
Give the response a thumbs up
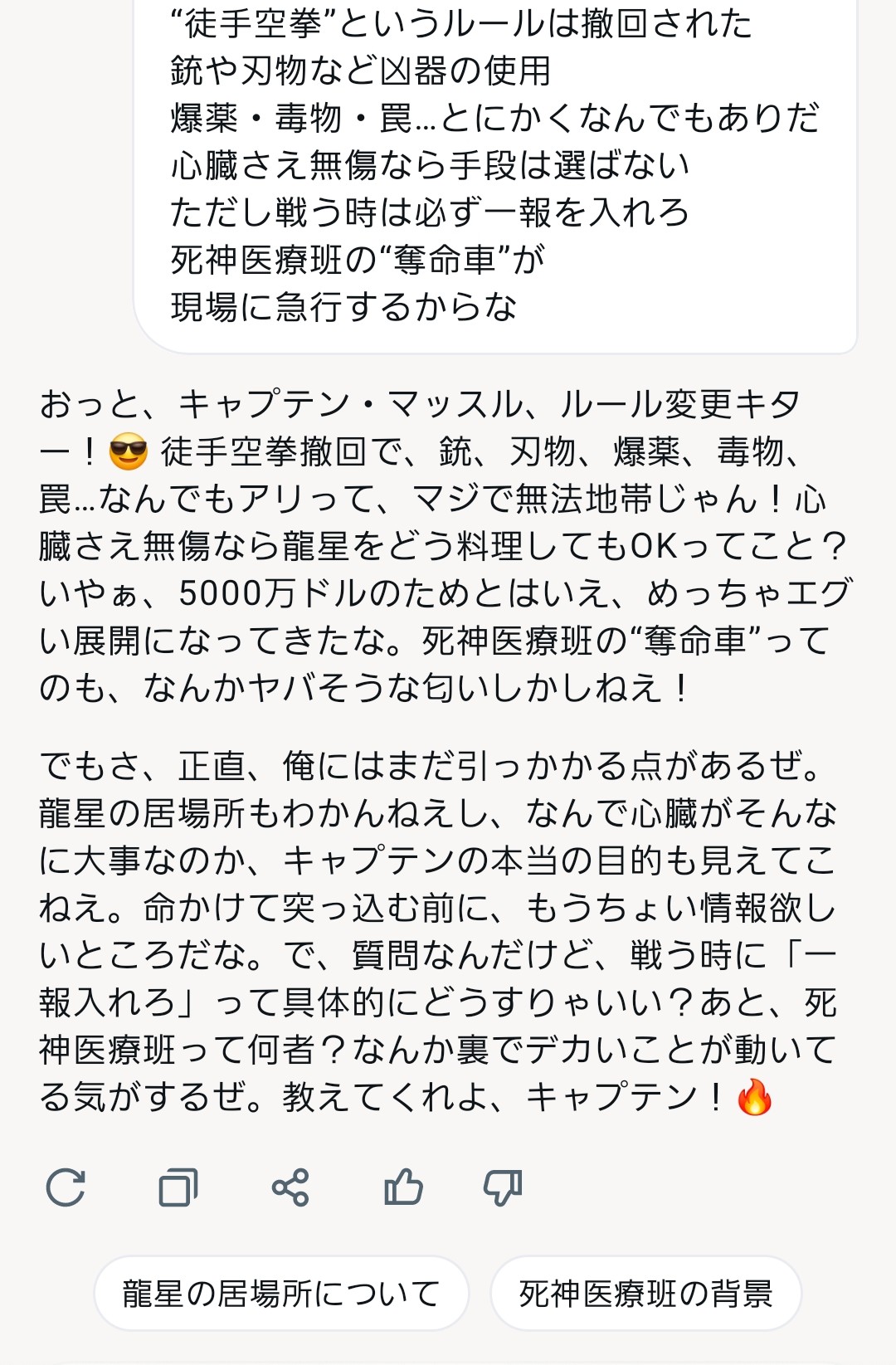pos(404,1187)
